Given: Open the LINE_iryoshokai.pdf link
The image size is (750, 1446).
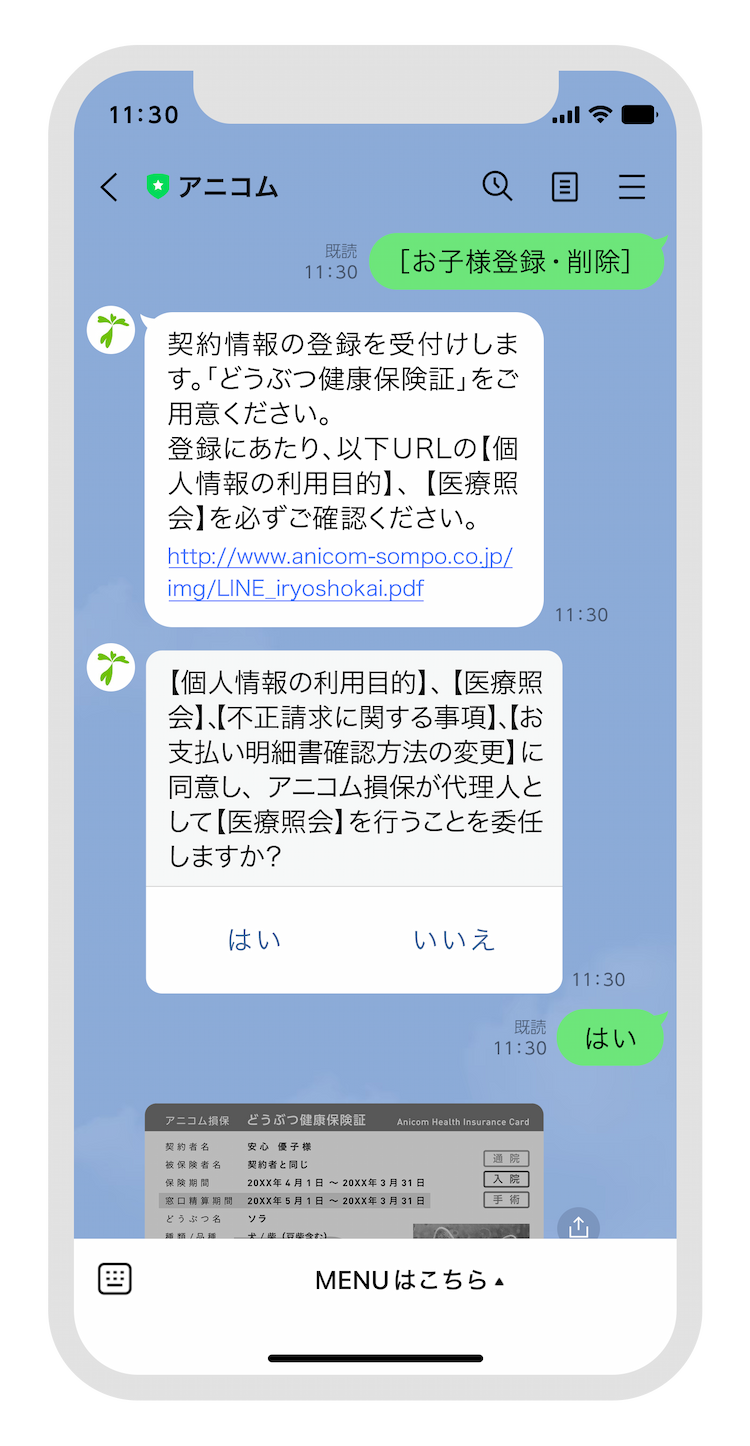Looking at the screenshot, I should pyautogui.click(x=340, y=572).
